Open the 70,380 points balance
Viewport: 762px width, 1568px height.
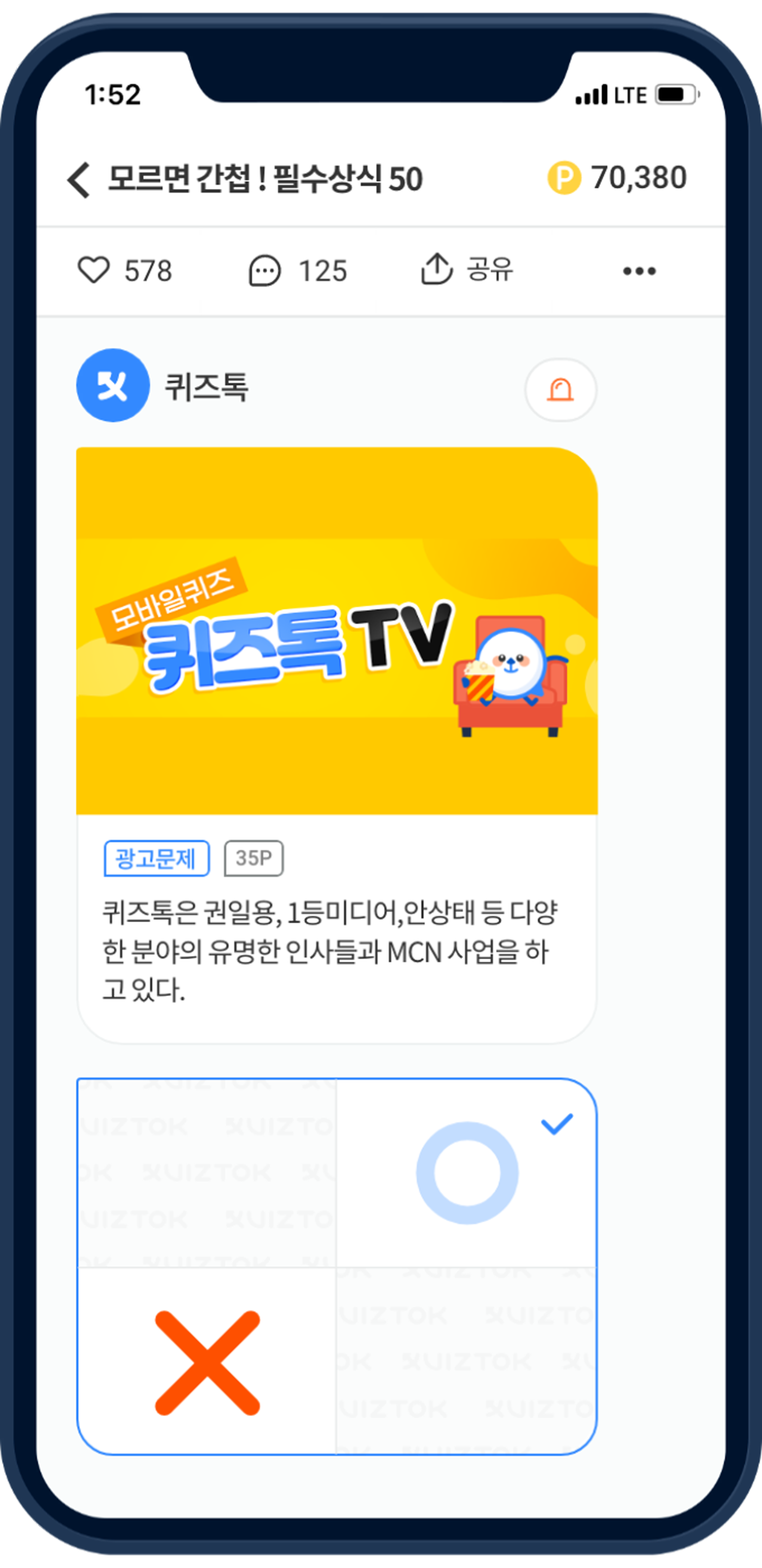click(x=617, y=178)
